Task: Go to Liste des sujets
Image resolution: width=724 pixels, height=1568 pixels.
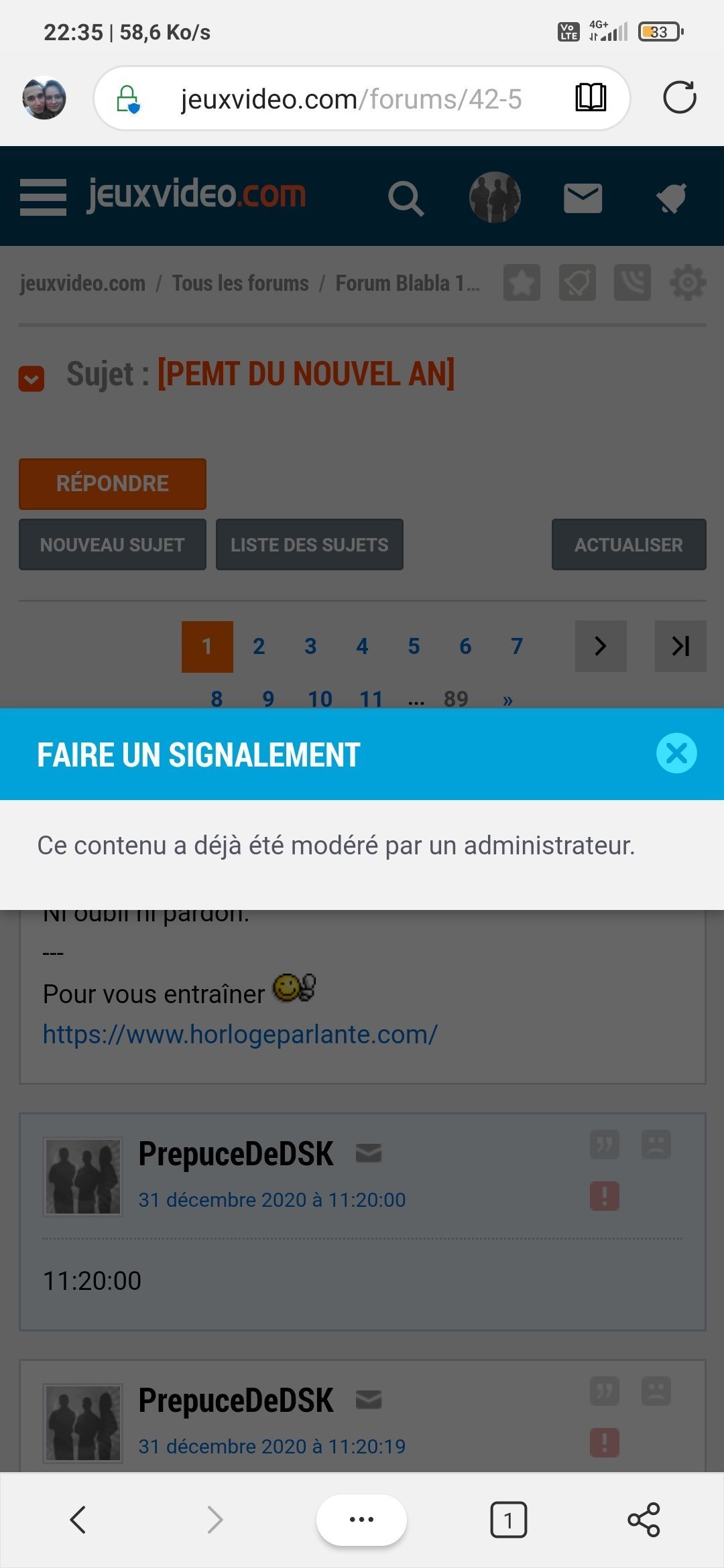Action: coord(309,545)
